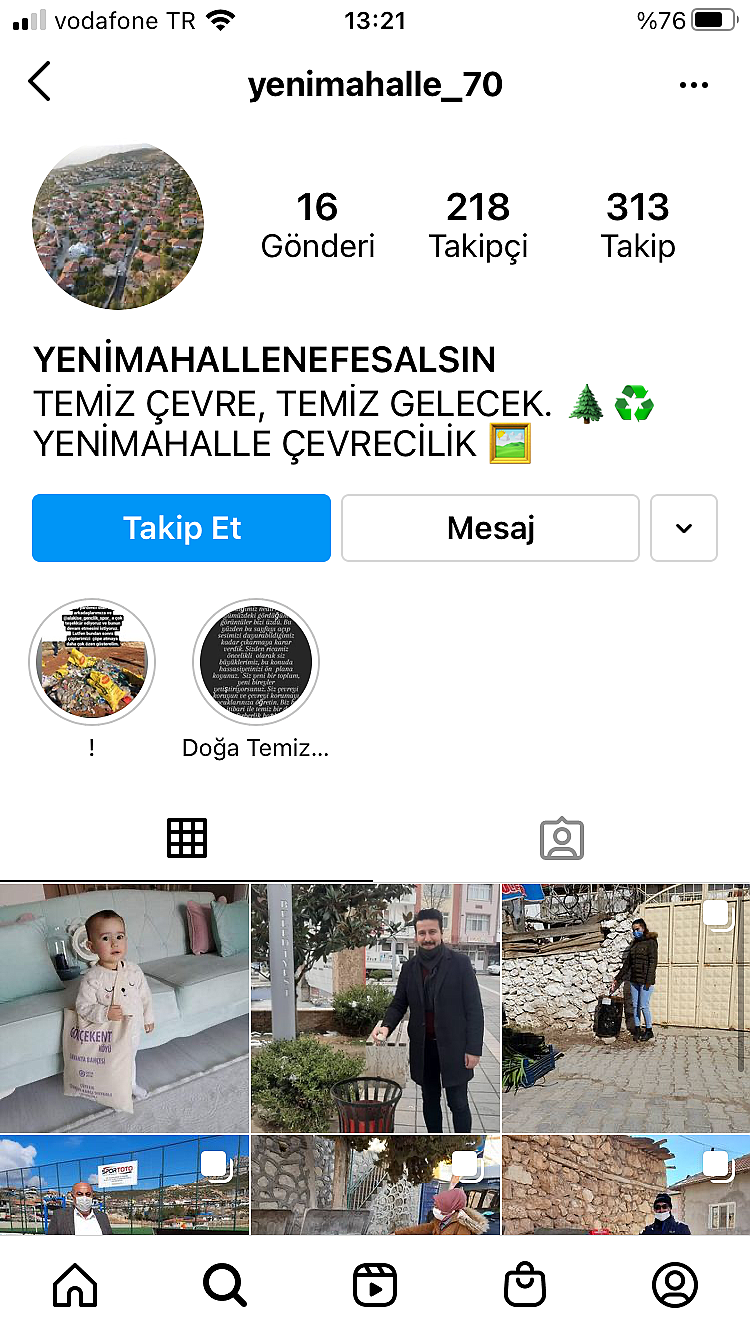Send a message via Mesaj button
Image resolution: width=750 pixels, height=1334 pixels.
(490, 528)
